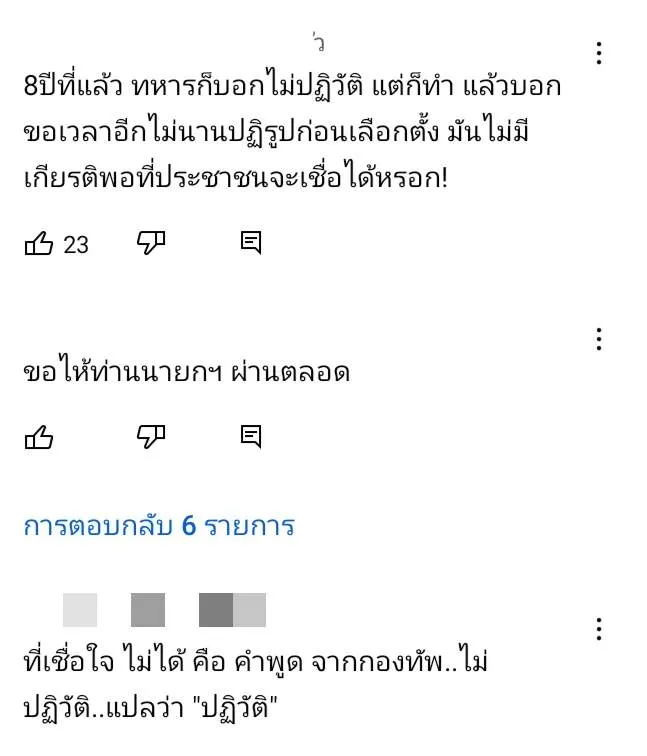Image resolution: width=647 pixels, height=756 pixels.
Task: Open overflow menu for the 8ปีที่แล้ว comment
Action: (598, 52)
